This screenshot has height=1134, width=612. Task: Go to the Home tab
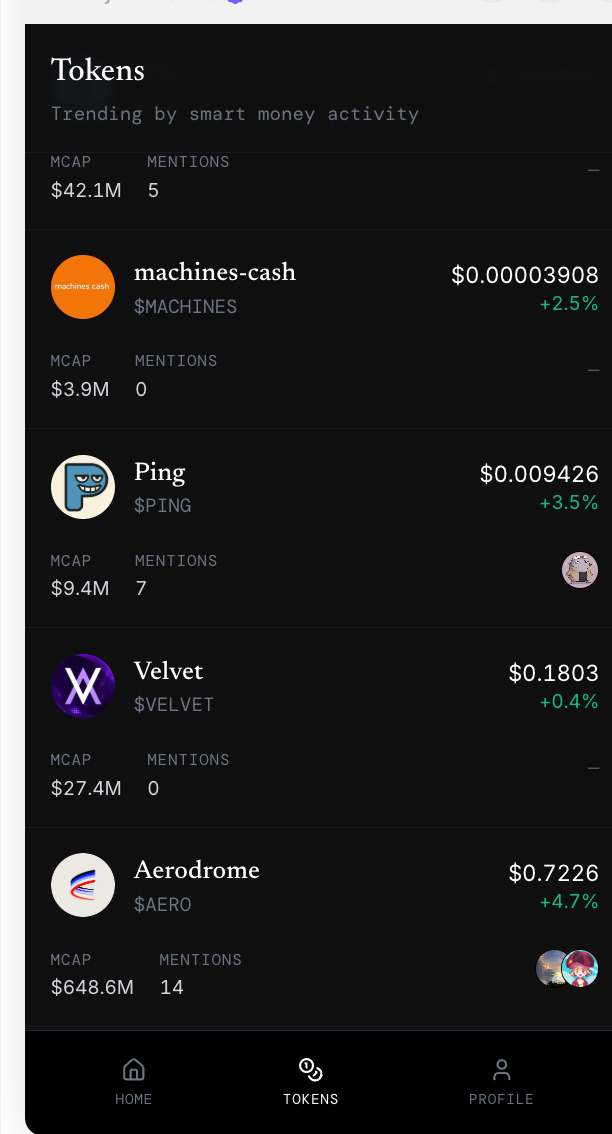point(133,1082)
